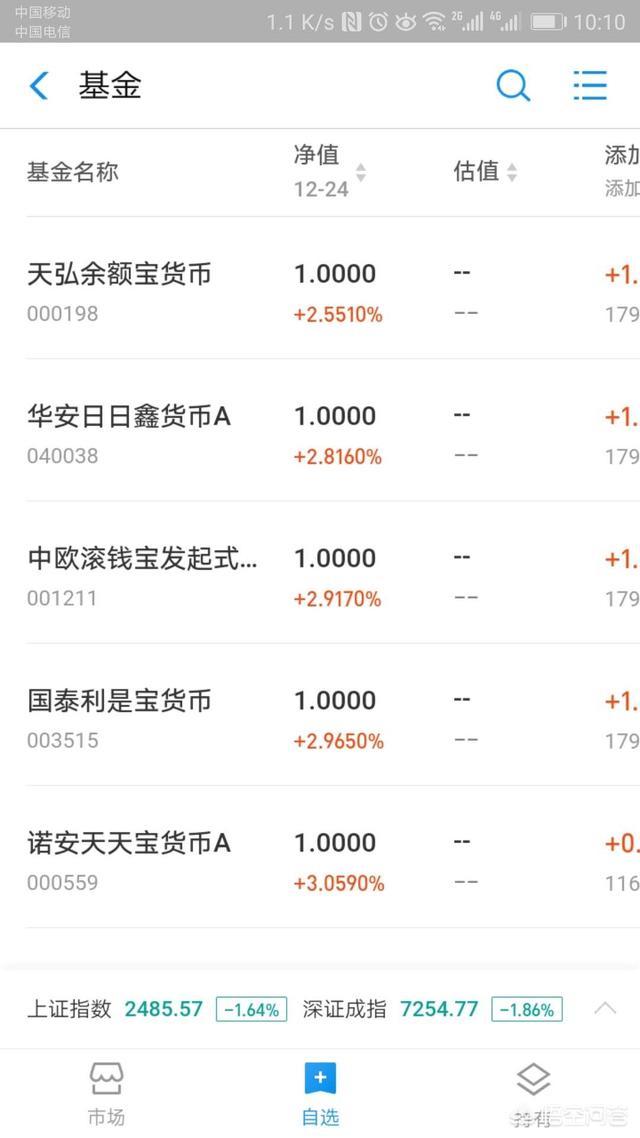Screen dimensions: 640x1138
Task: Open 天弘余额宝货币 fund details
Action: [320, 288]
